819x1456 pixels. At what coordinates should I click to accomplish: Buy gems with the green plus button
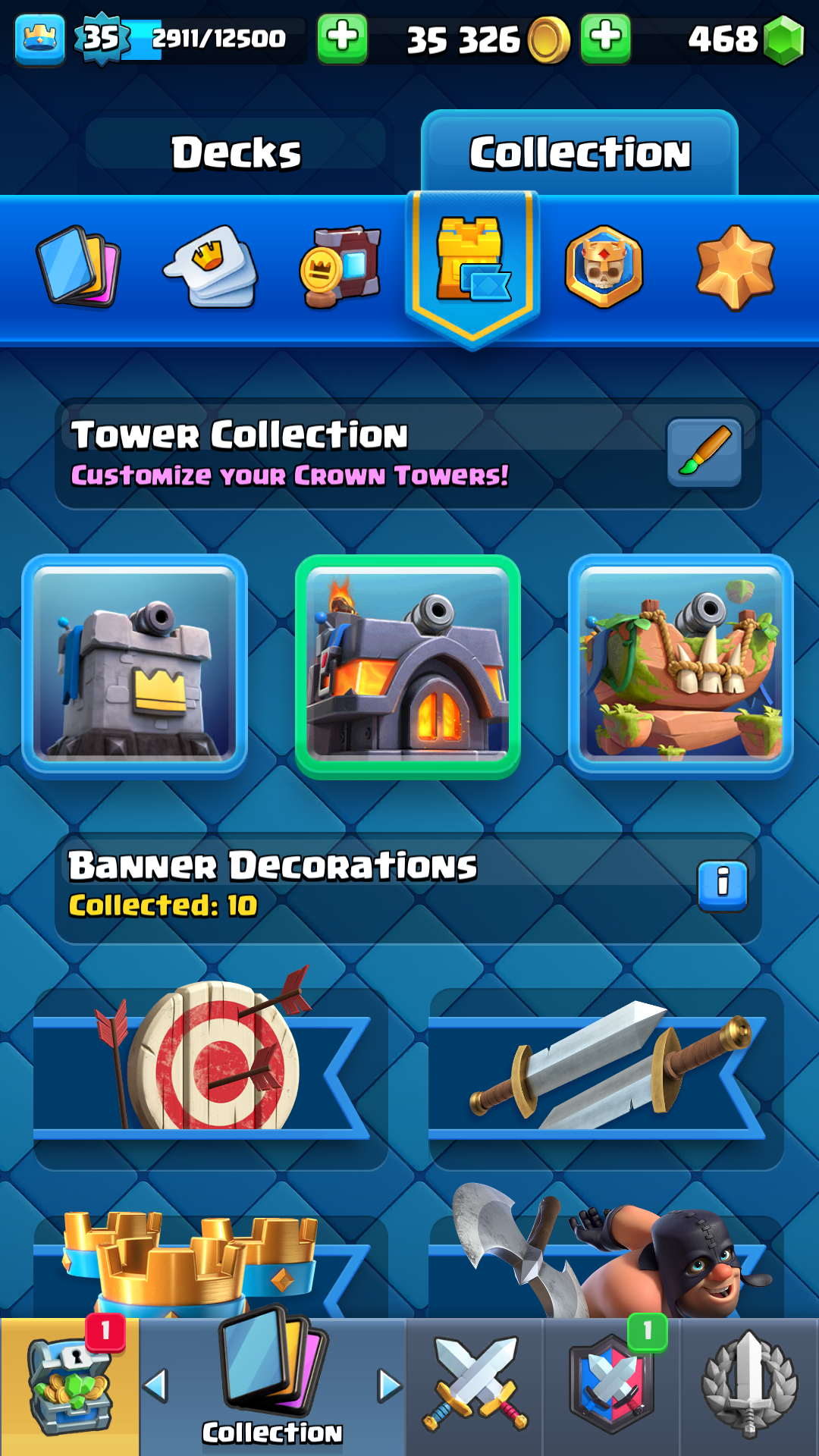pyautogui.click(x=606, y=38)
